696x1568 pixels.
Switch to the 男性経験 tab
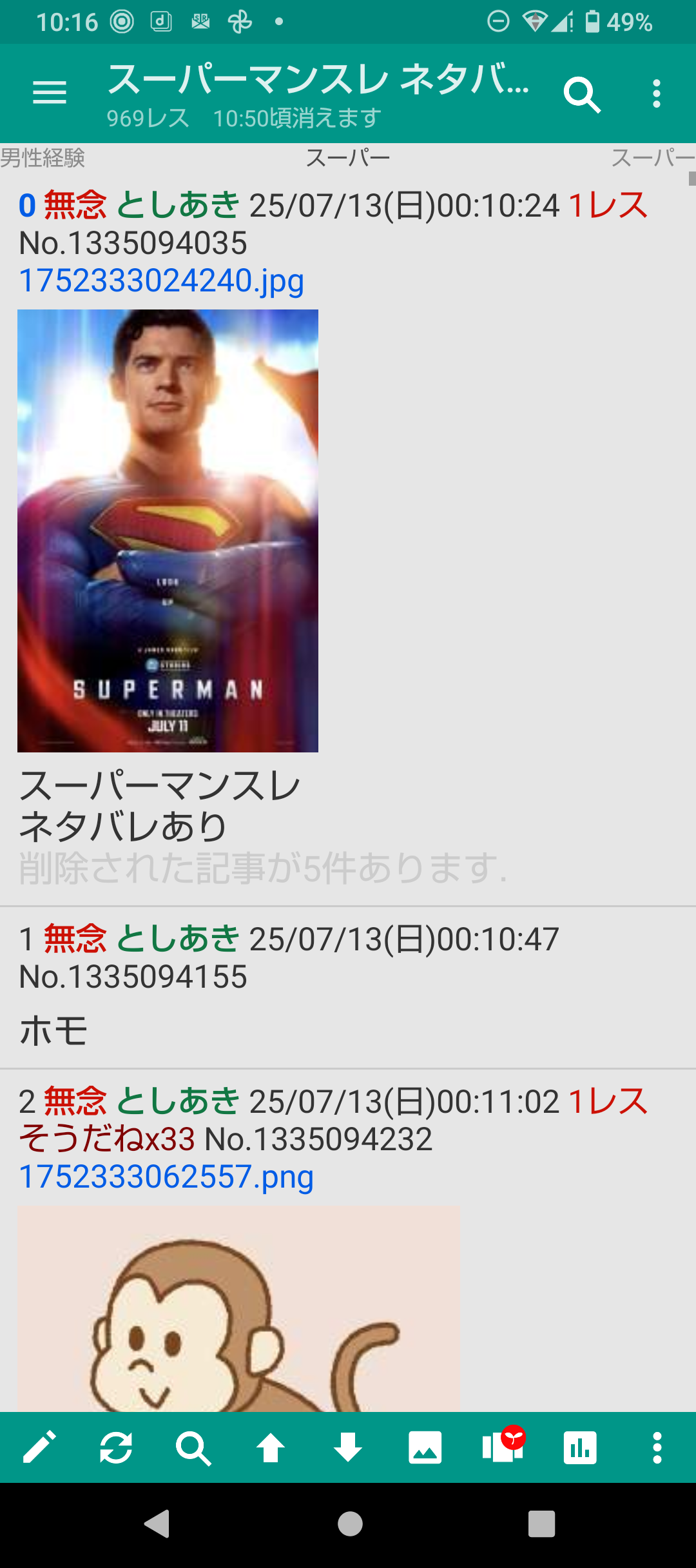point(43,158)
